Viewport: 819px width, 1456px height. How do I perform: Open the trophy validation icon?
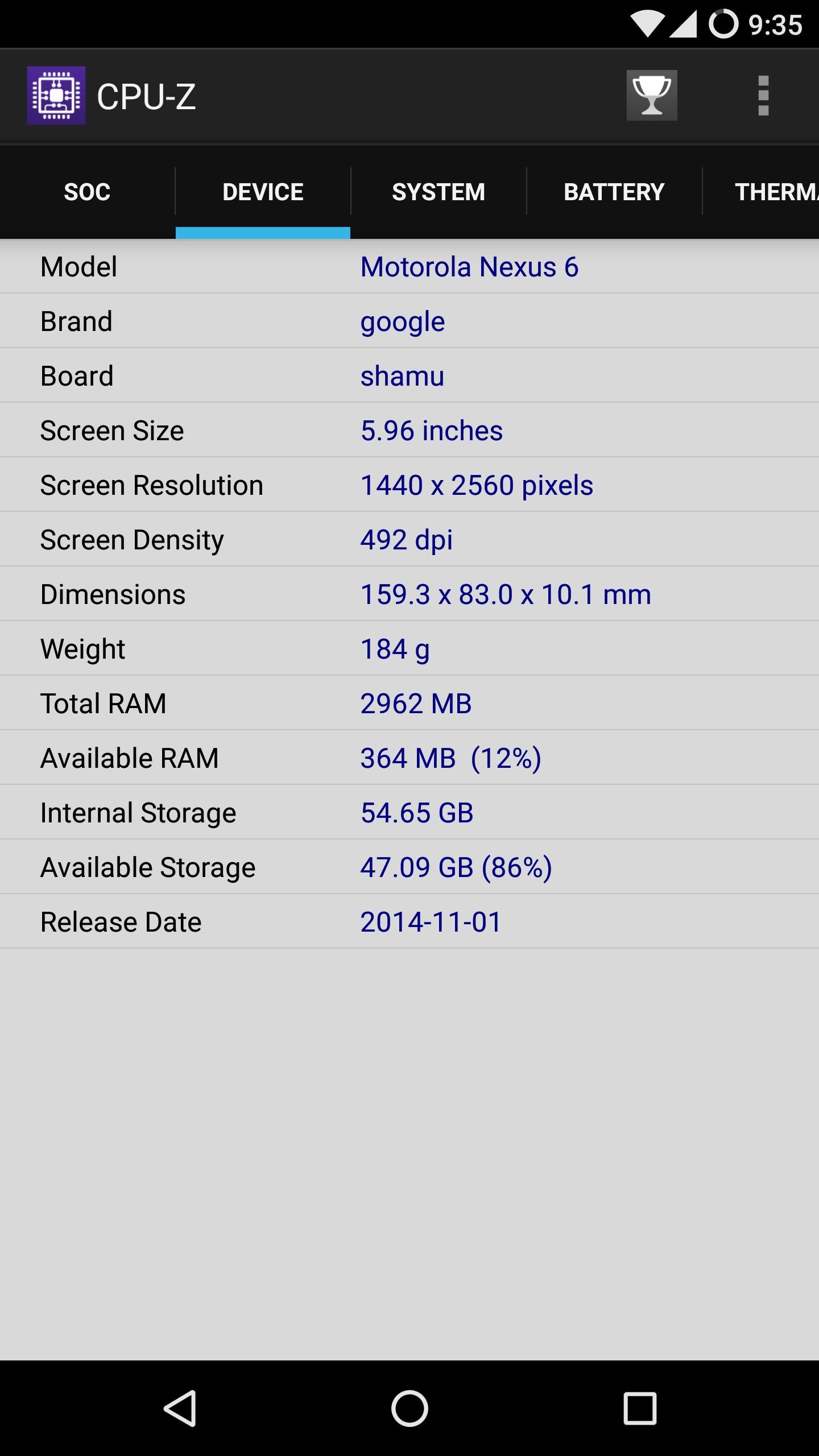(652, 96)
